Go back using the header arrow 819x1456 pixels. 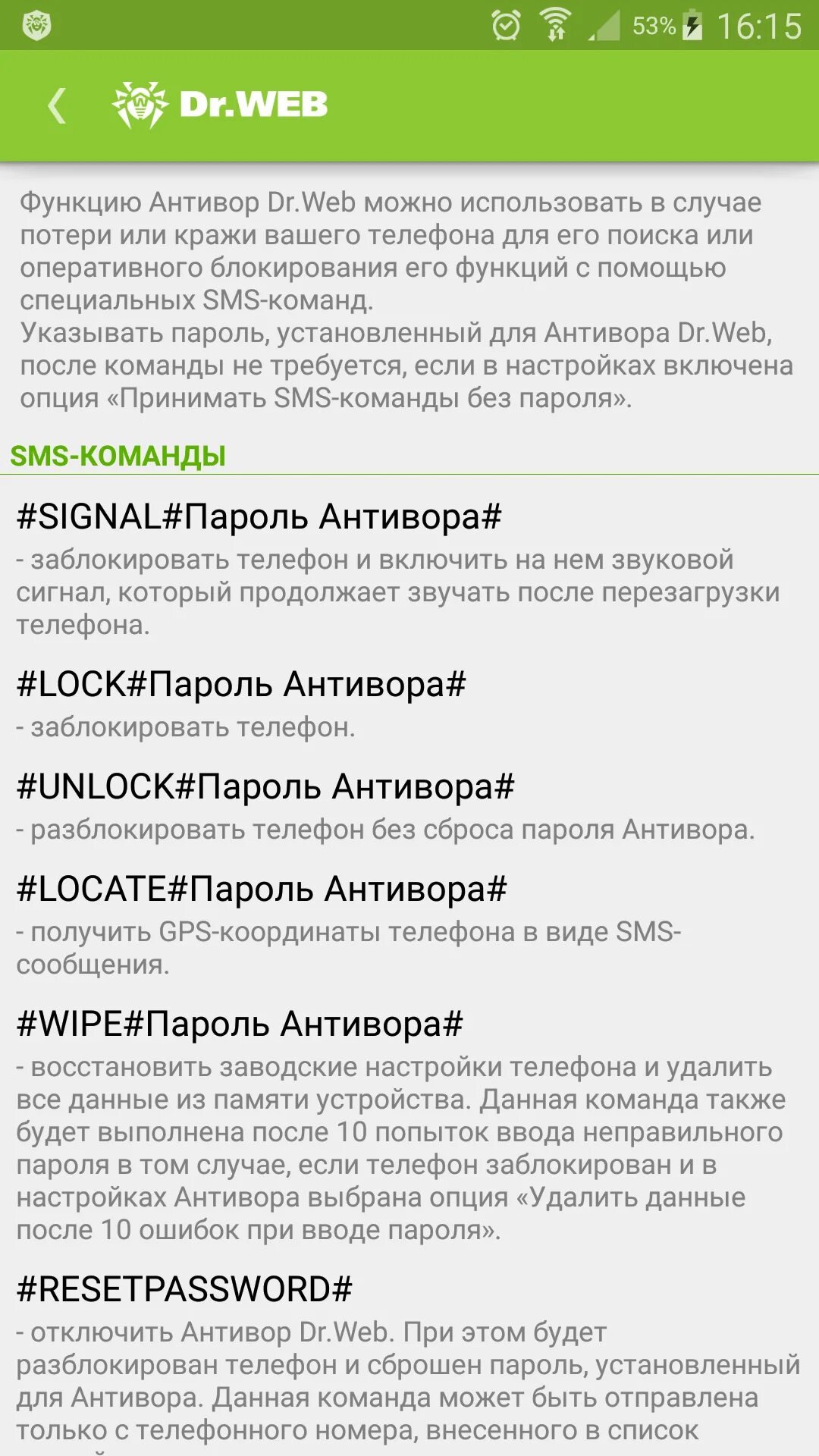pyautogui.click(x=57, y=105)
